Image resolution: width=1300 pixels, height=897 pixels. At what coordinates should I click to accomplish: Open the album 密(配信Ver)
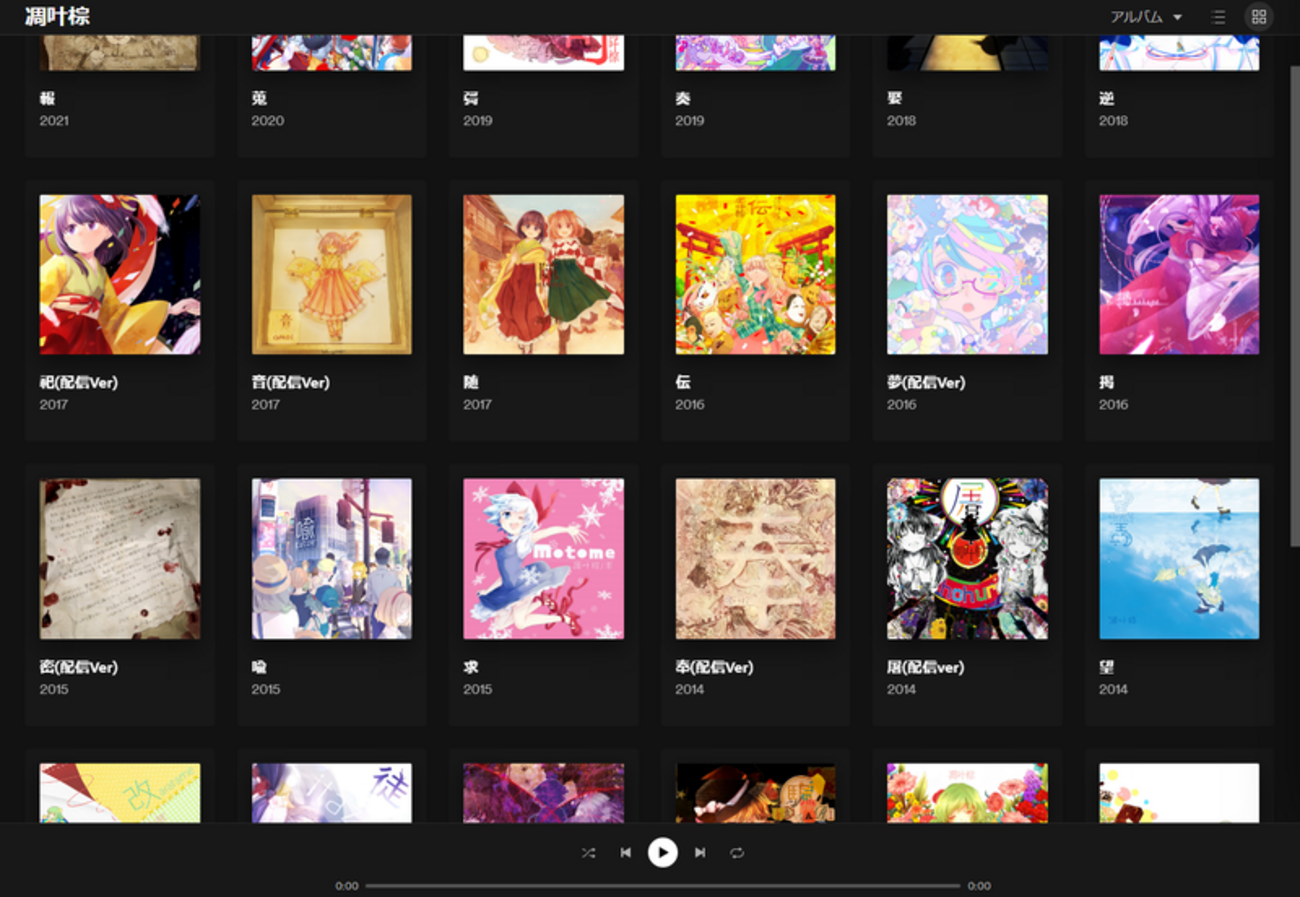120,559
